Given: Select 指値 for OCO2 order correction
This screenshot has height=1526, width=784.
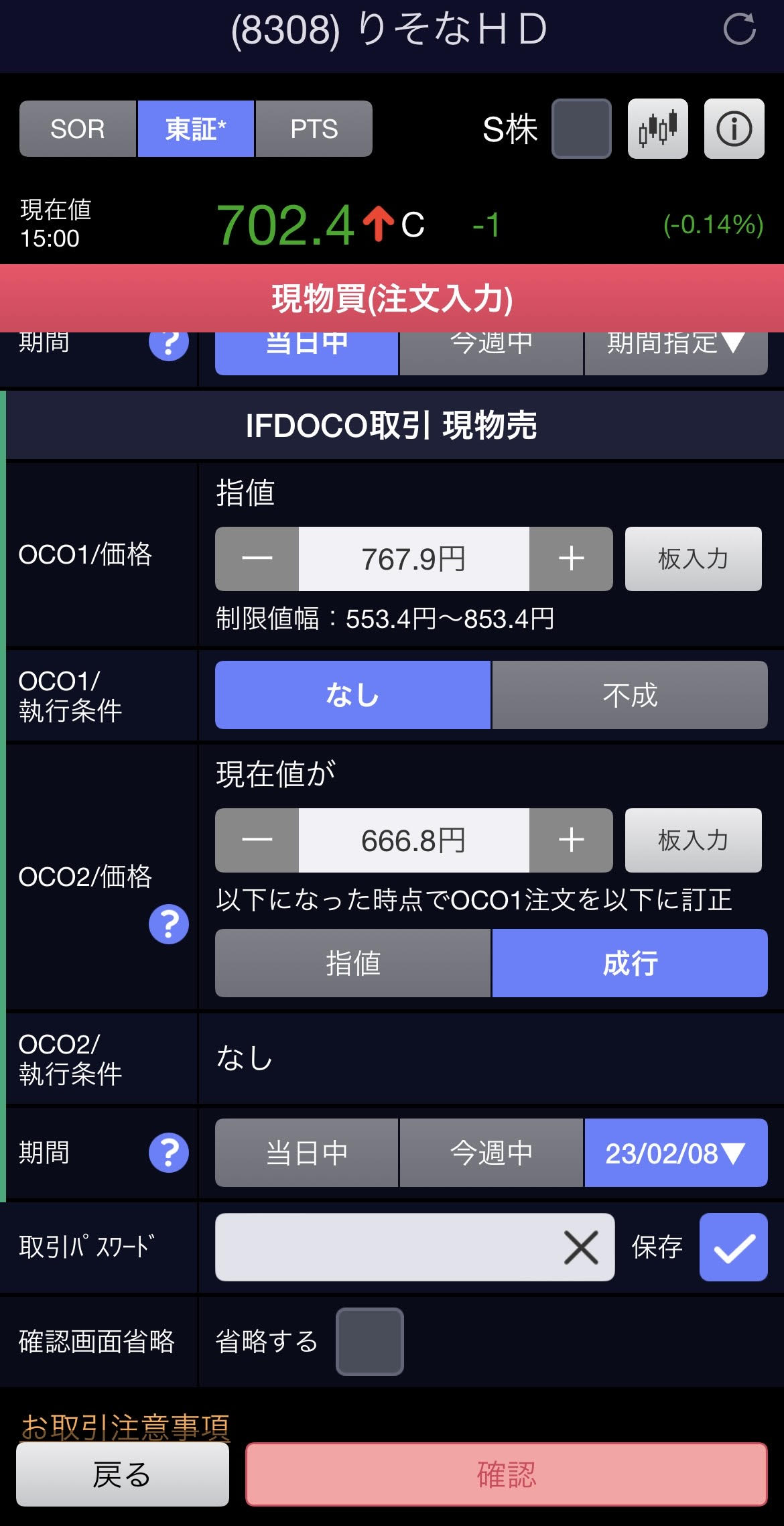Looking at the screenshot, I should pyautogui.click(x=352, y=963).
